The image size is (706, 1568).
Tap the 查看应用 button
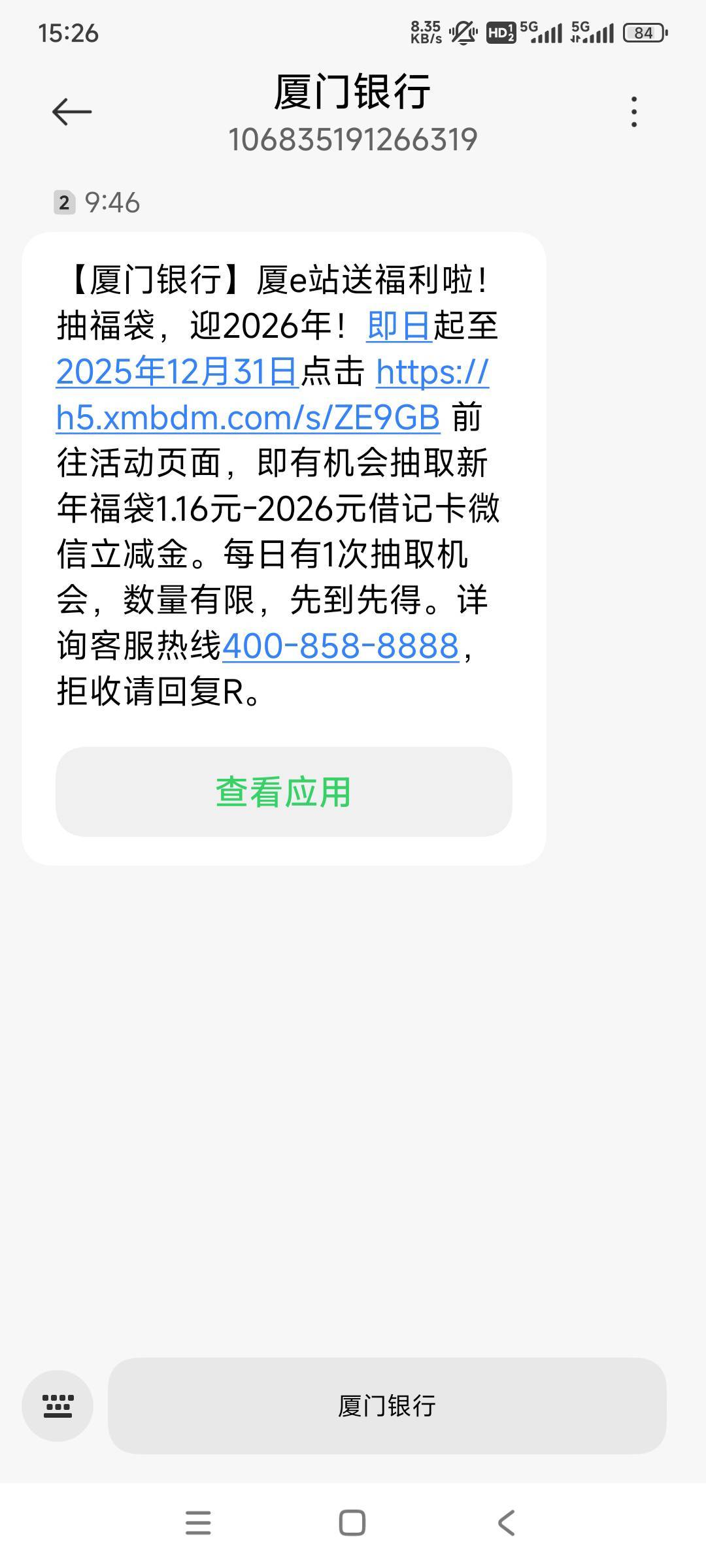tap(284, 792)
